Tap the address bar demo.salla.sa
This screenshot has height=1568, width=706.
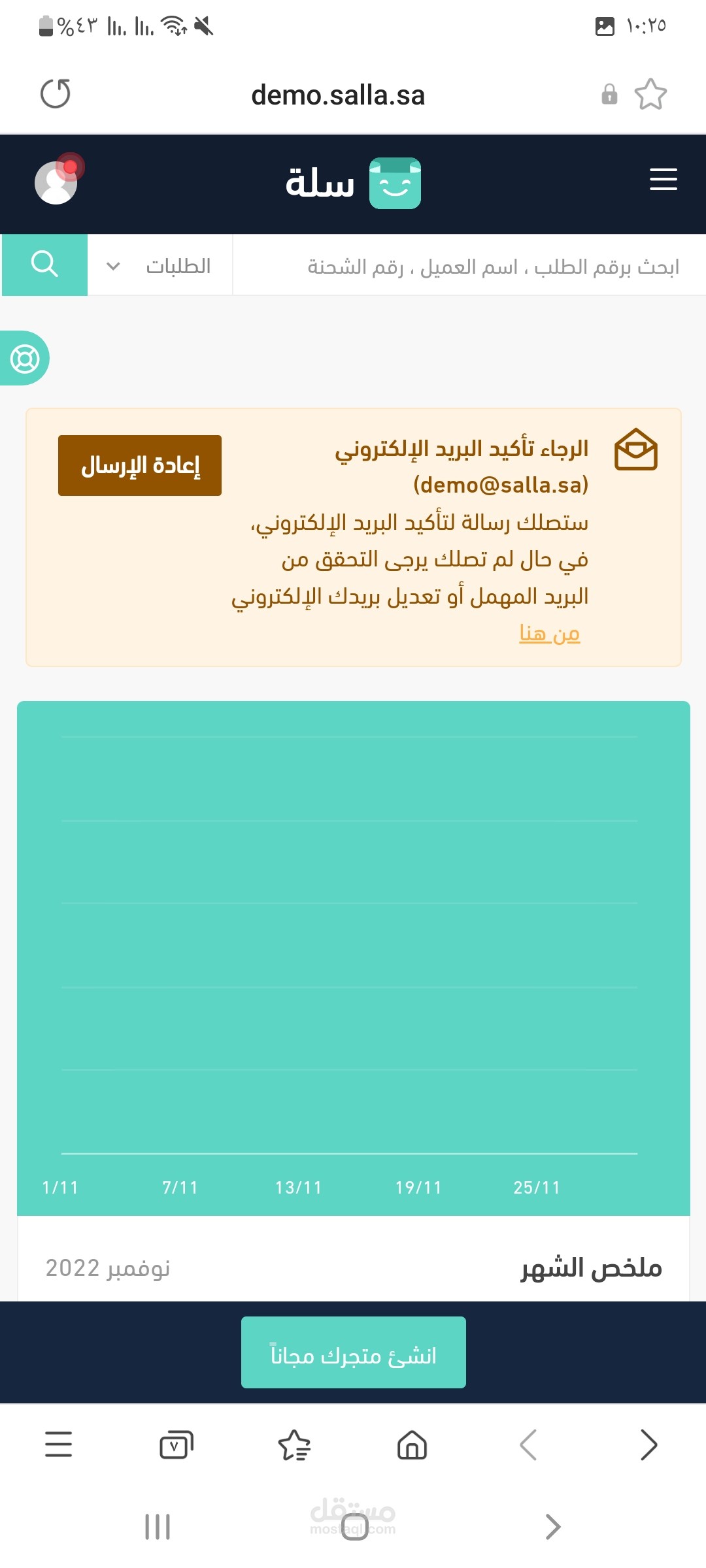point(338,95)
